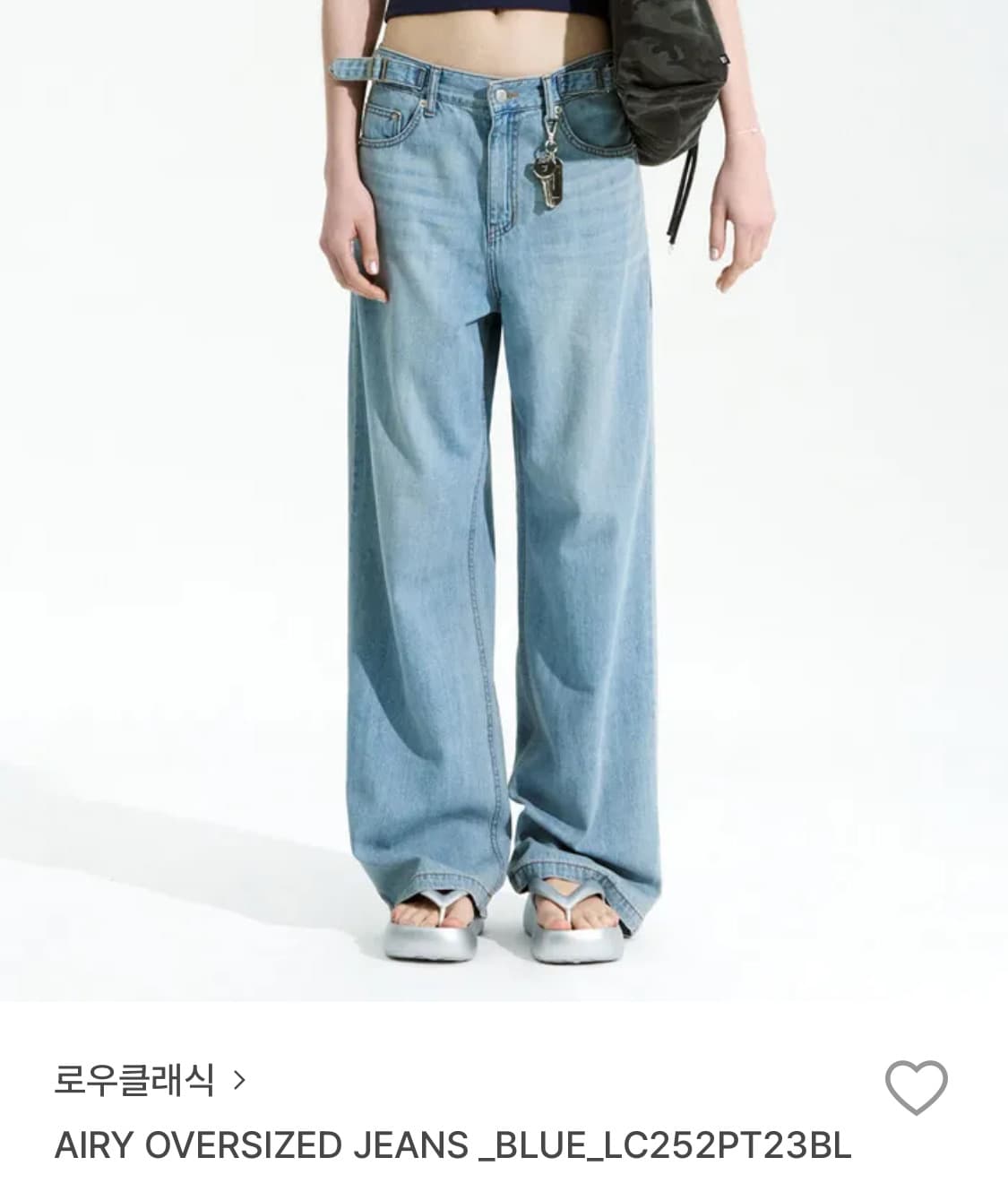Open the product photo of the jeans

504,493
